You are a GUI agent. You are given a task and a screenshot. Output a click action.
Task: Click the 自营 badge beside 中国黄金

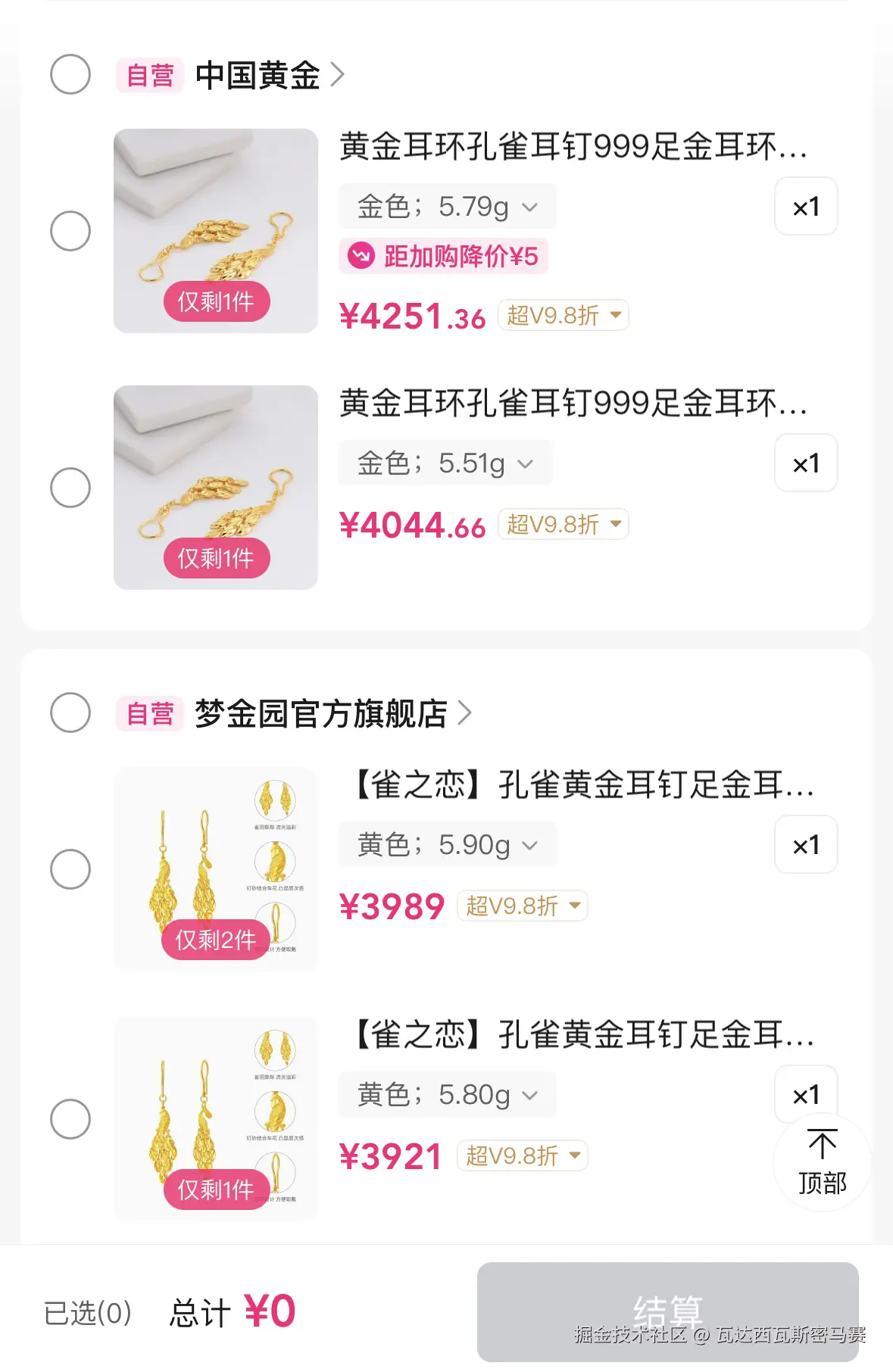148,75
